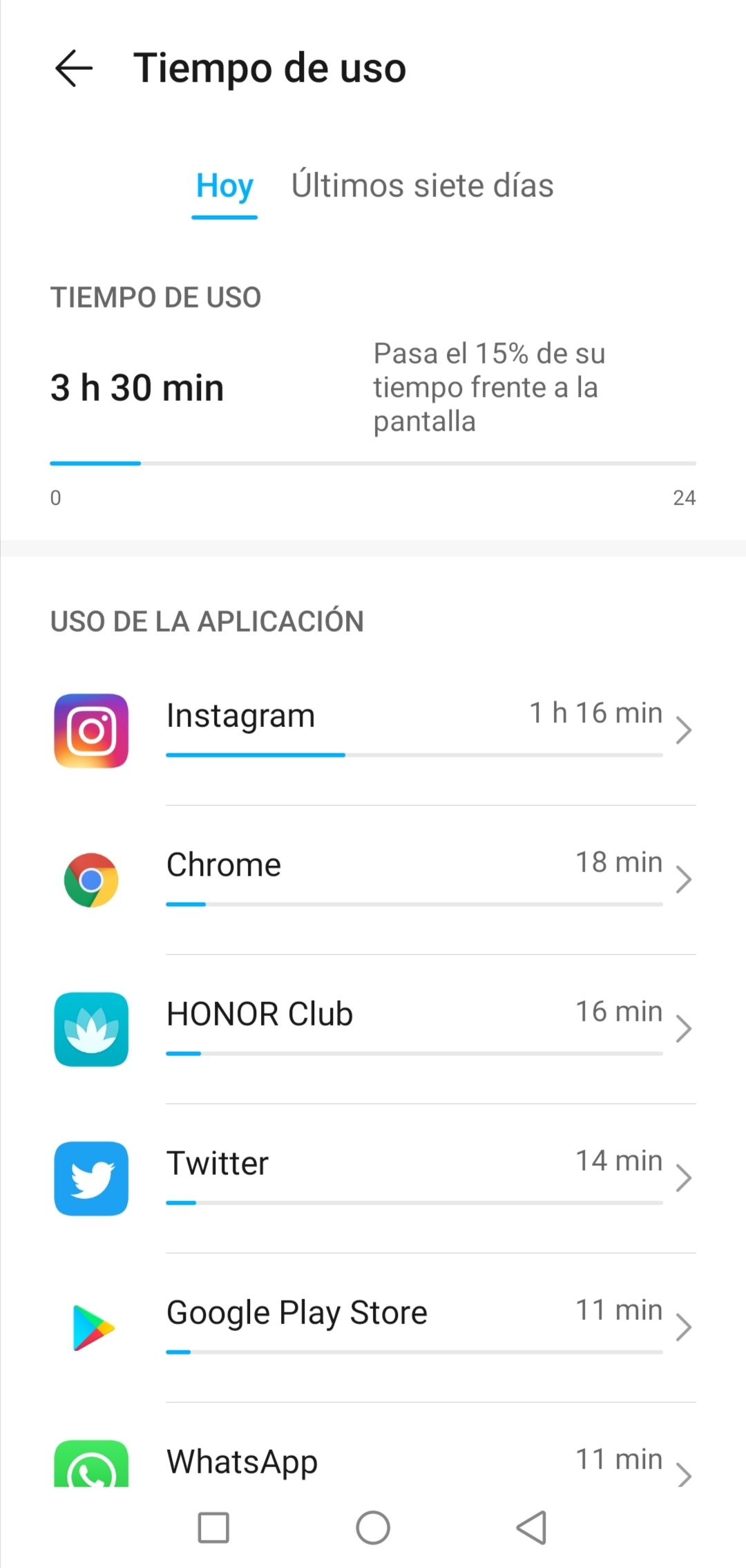746x1568 pixels.
Task: Go back from Tiempo de uso
Action: point(74,68)
